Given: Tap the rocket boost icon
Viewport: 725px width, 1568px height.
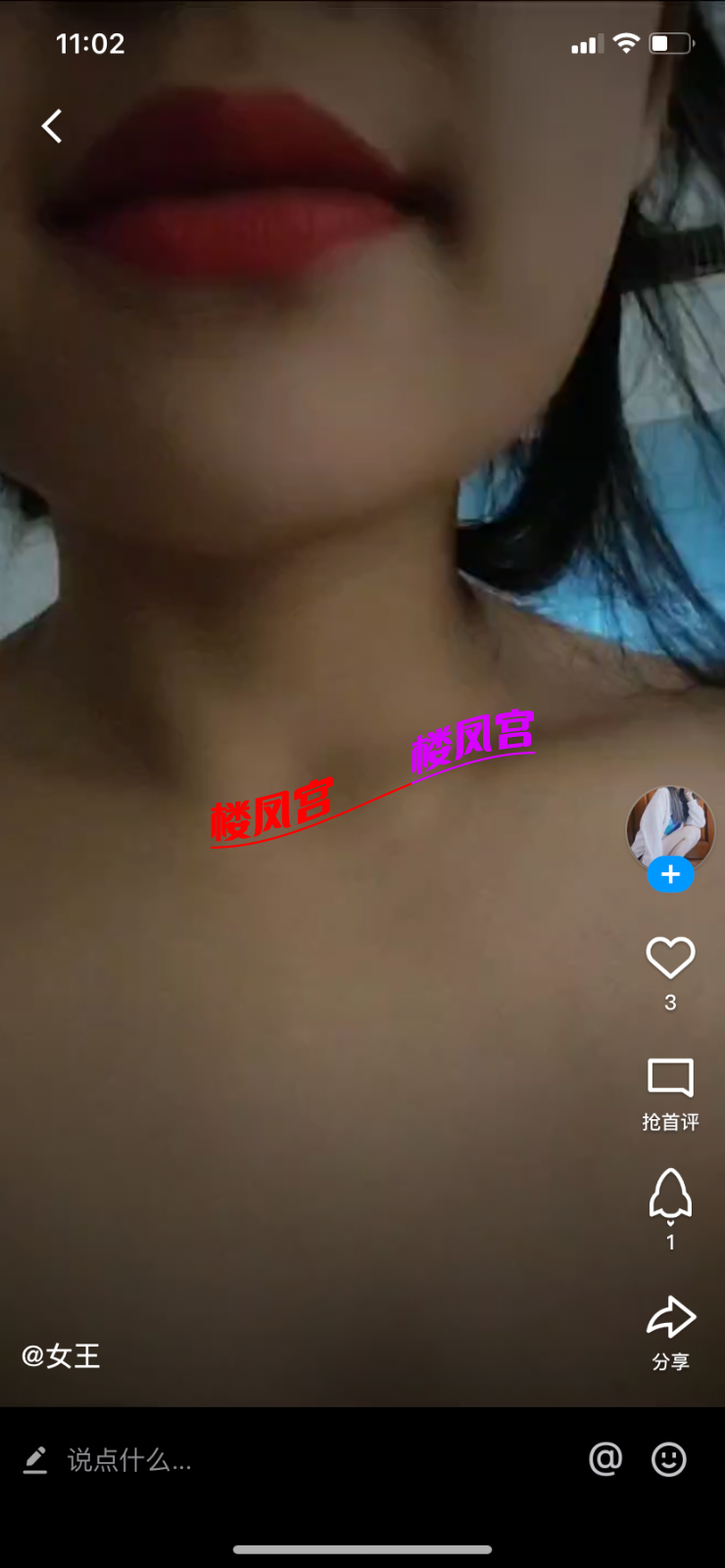Looking at the screenshot, I should 670,1196.
